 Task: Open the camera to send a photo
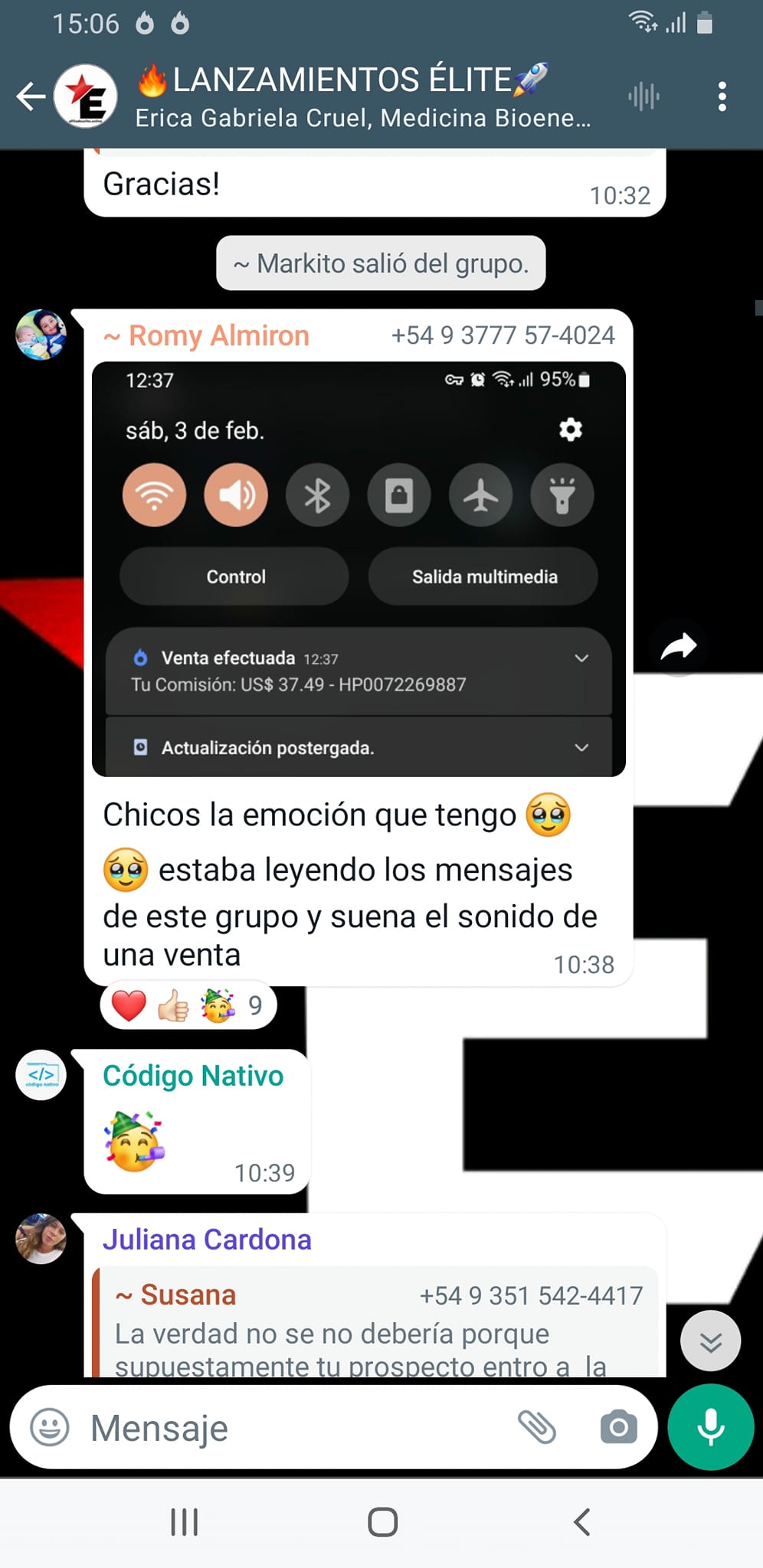(618, 1427)
